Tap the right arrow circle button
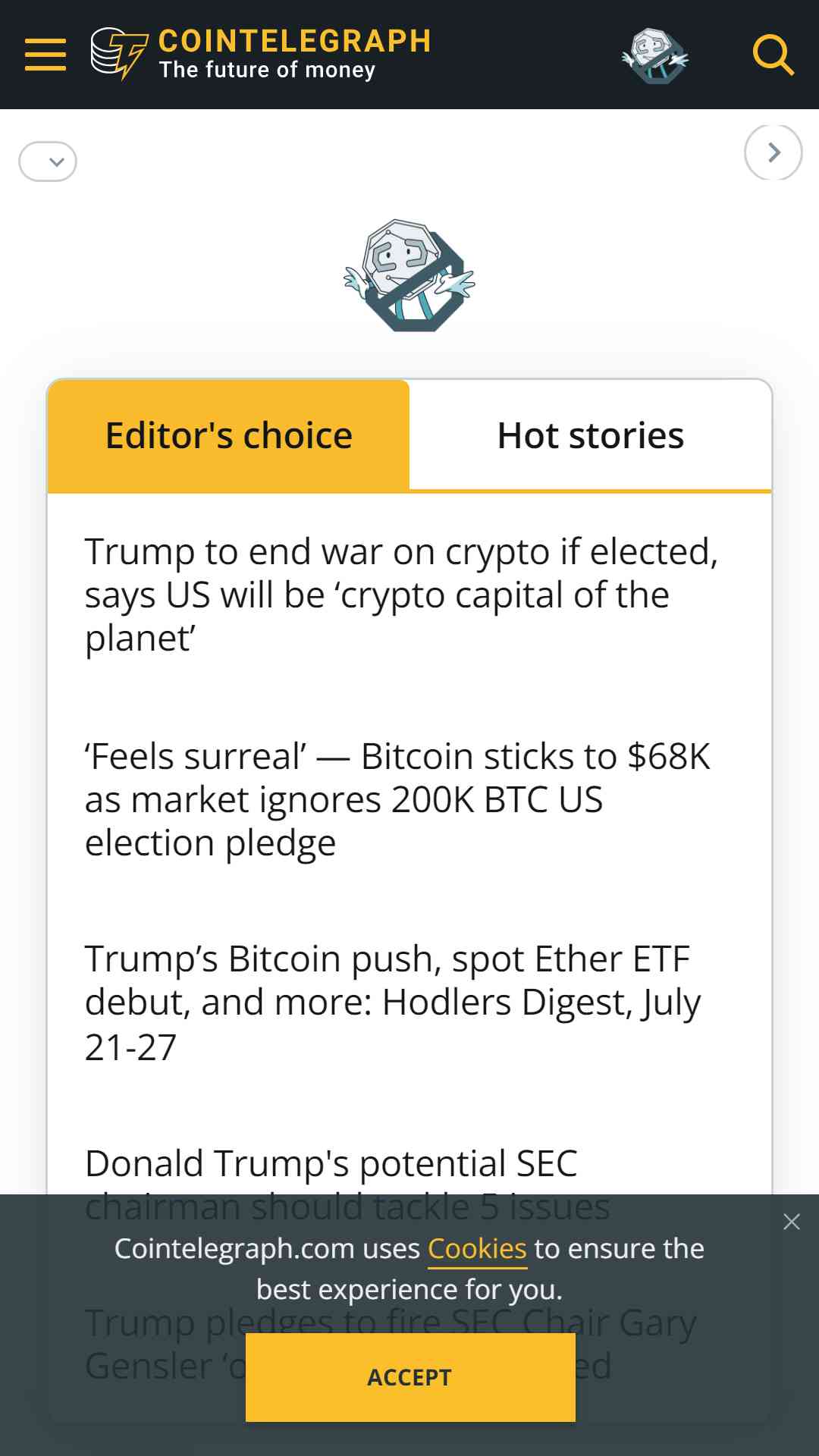 773,152
